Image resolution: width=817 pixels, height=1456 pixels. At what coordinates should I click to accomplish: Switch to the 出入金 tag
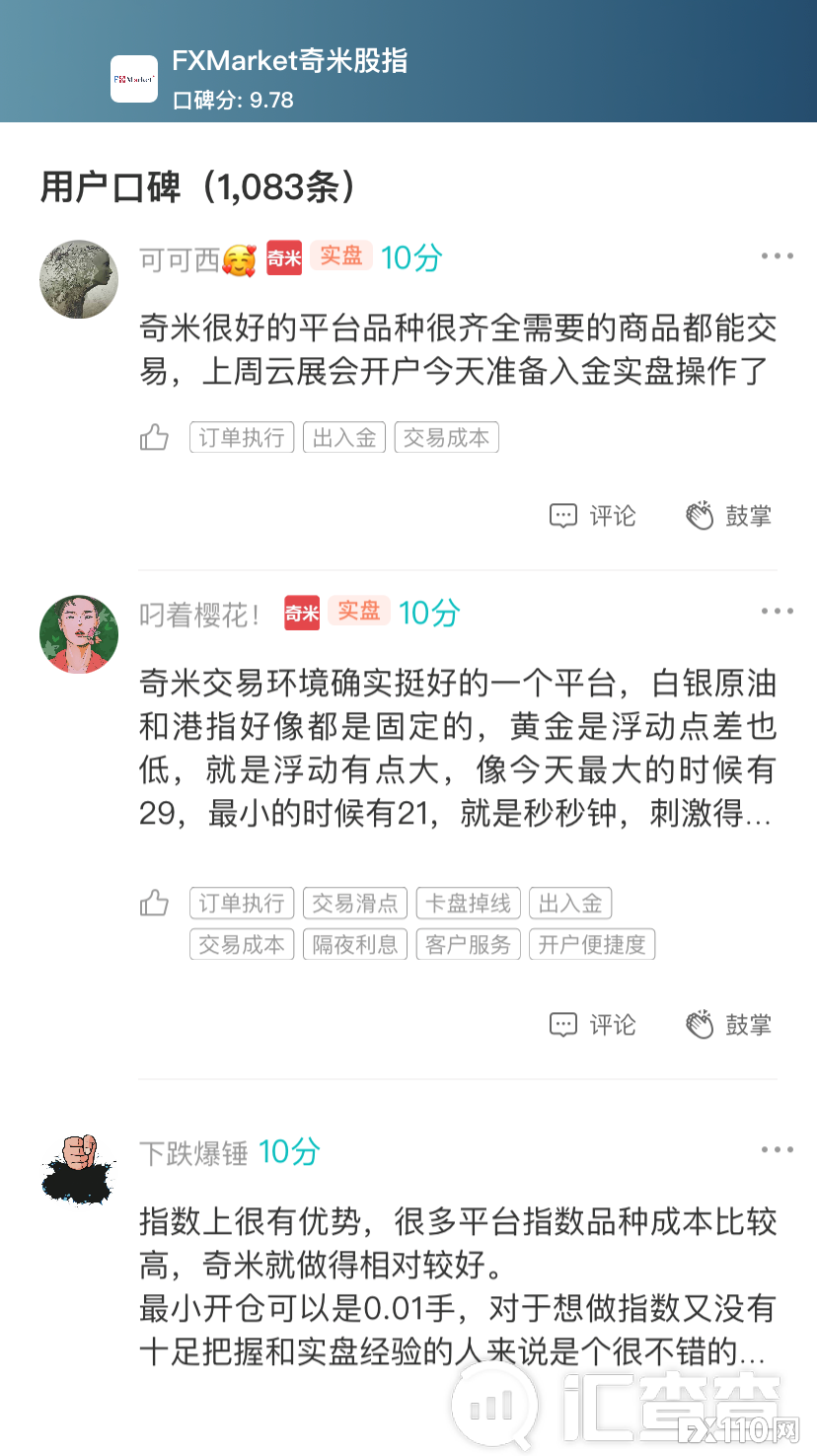343,437
